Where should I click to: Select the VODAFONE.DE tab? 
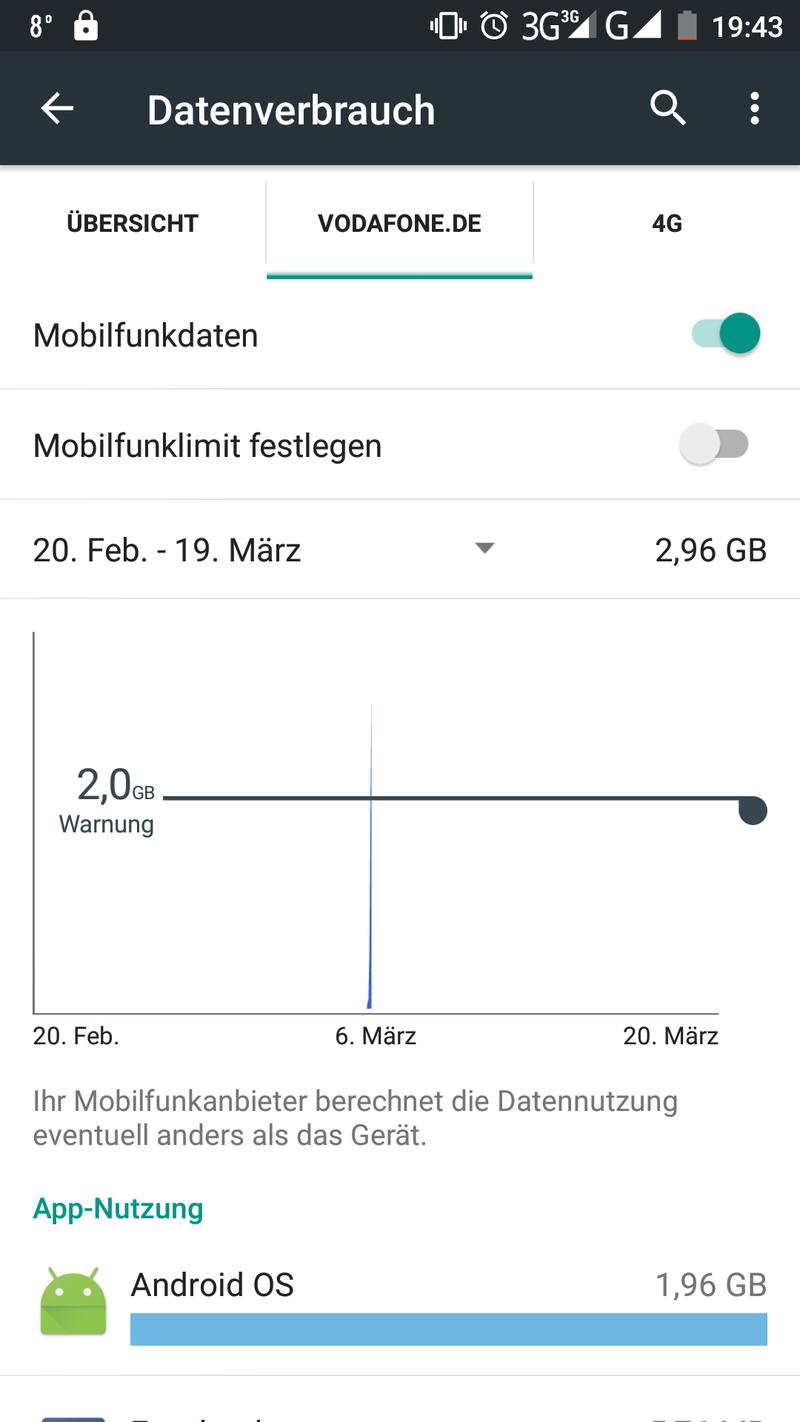tap(399, 223)
